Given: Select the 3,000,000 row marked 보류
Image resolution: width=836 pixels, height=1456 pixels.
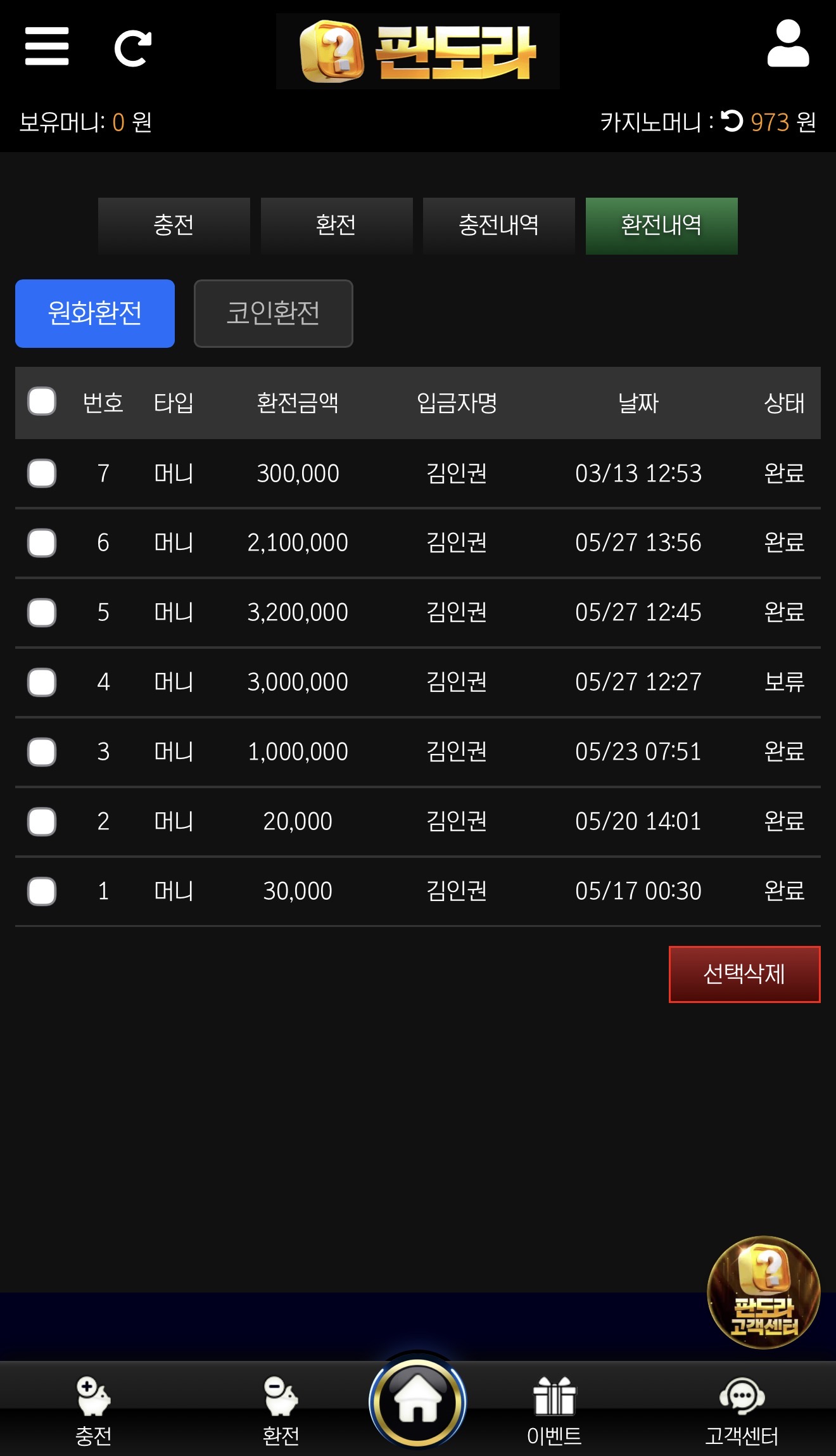Looking at the screenshot, I should coord(42,682).
